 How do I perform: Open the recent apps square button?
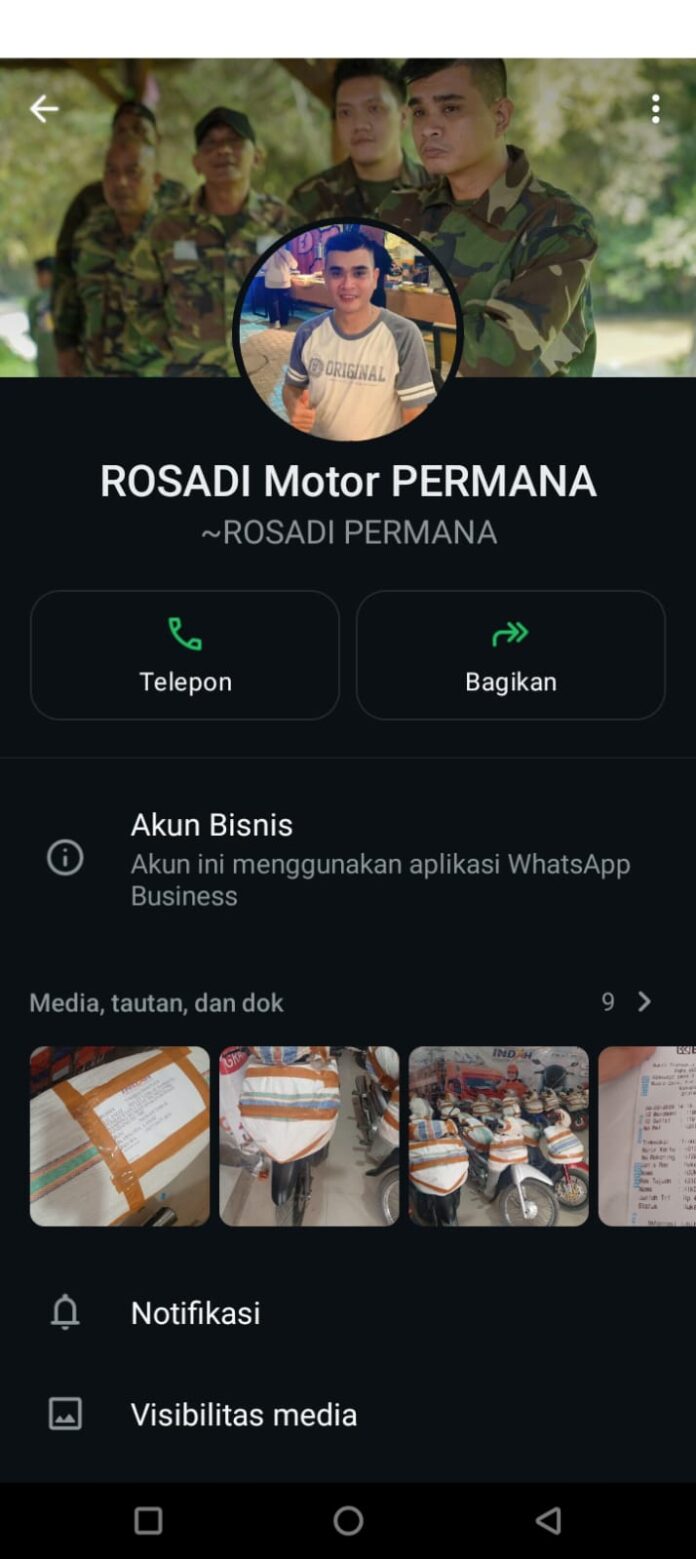click(x=148, y=1521)
